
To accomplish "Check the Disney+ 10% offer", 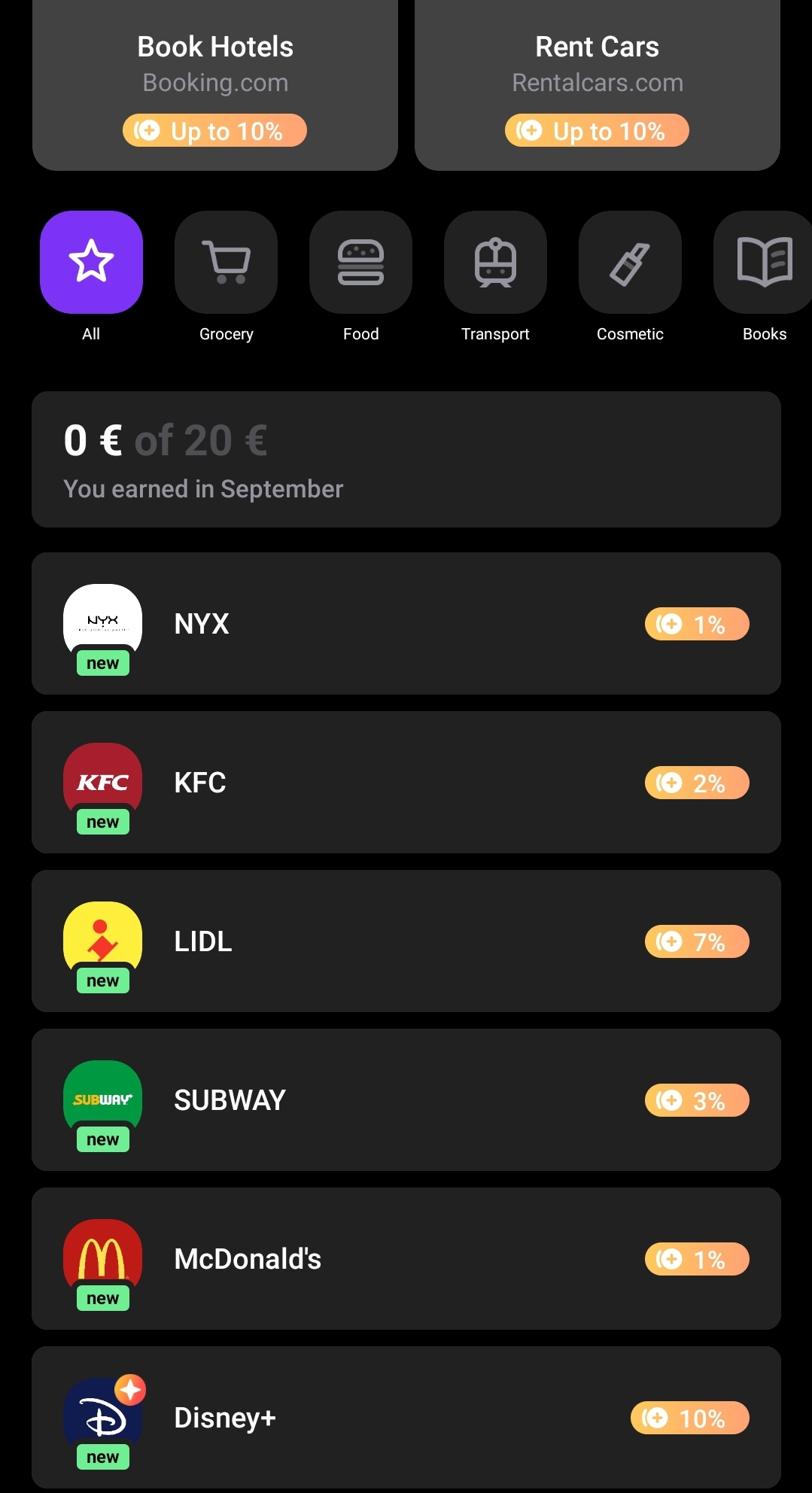I will pyautogui.click(x=406, y=1418).
